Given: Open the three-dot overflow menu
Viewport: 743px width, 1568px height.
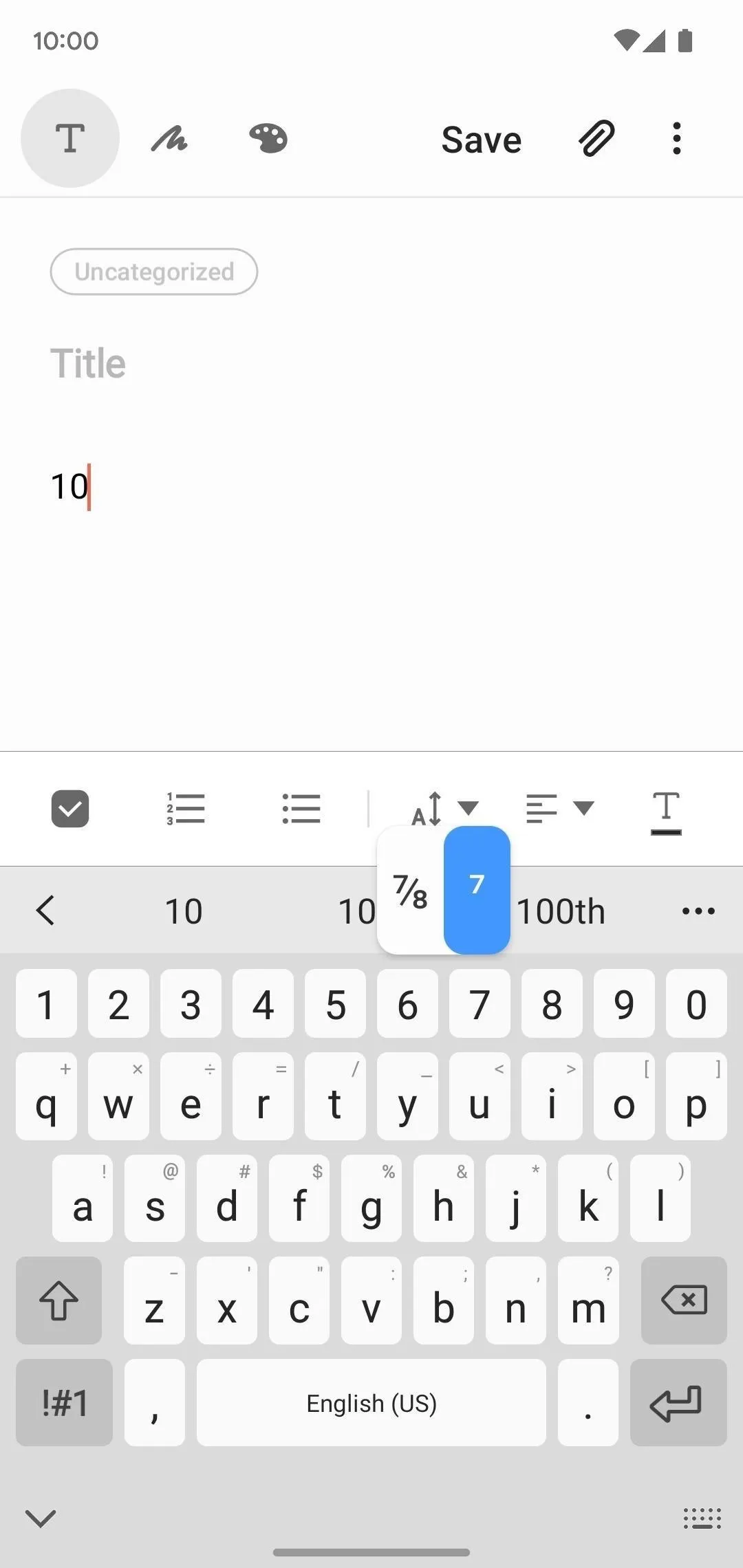Looking at the screenshot, I should coord(677,138).
